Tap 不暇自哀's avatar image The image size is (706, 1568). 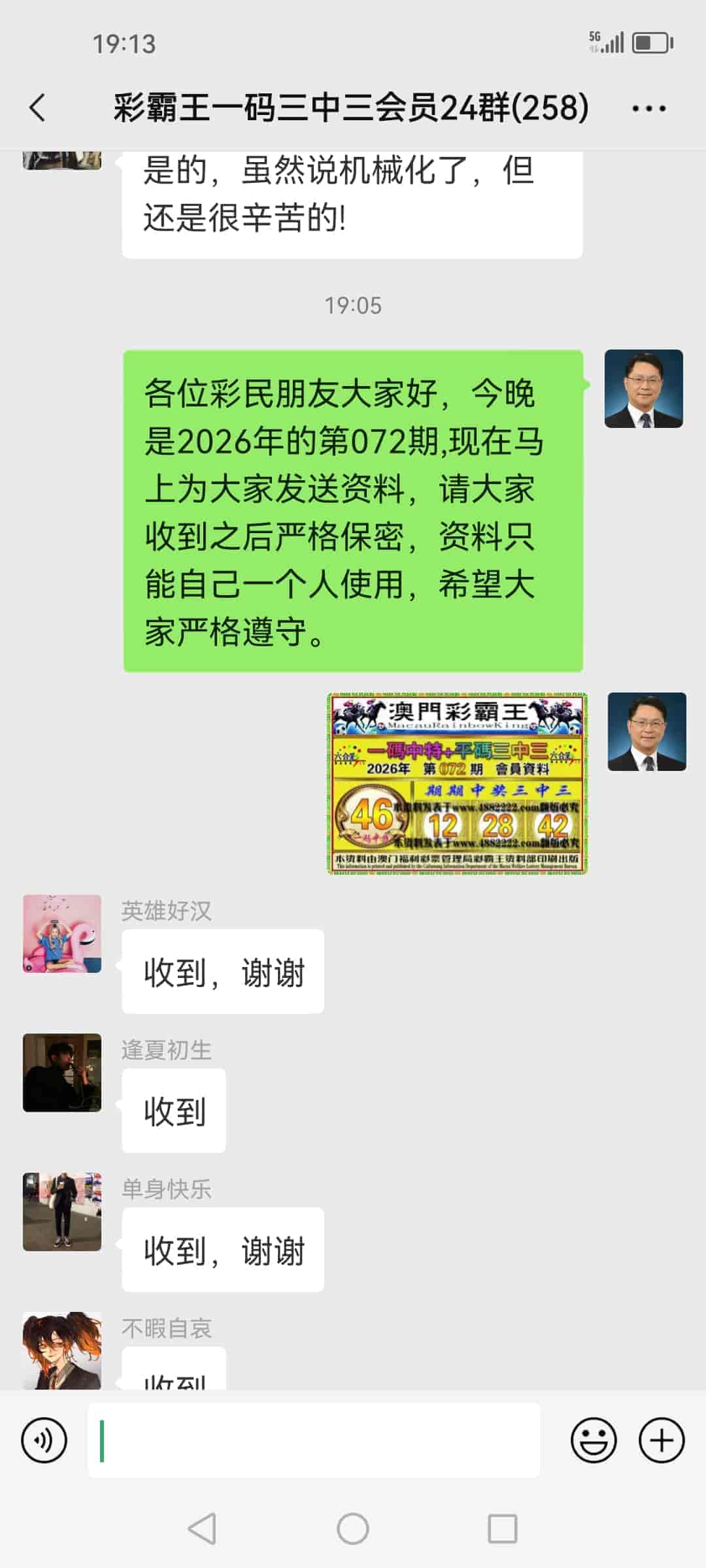click(62, 1352)
